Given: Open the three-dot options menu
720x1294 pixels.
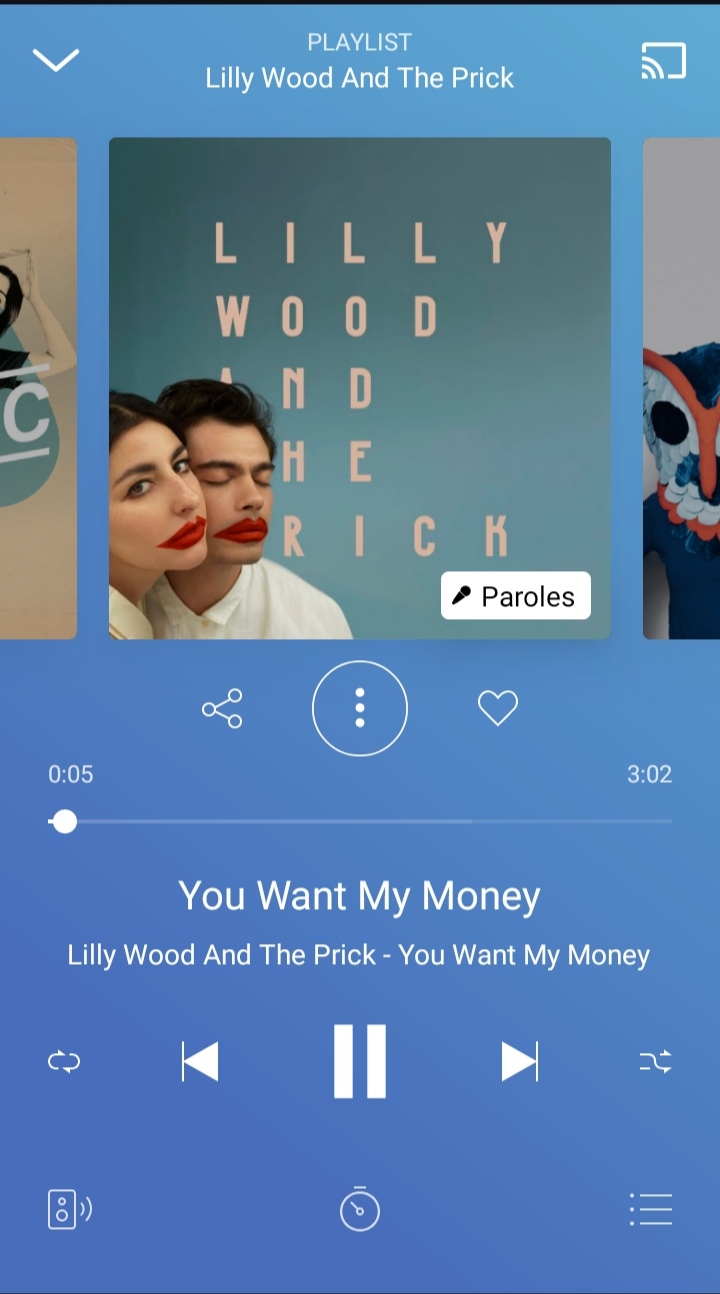Looking at the screenshot, I should pos(360,708).
